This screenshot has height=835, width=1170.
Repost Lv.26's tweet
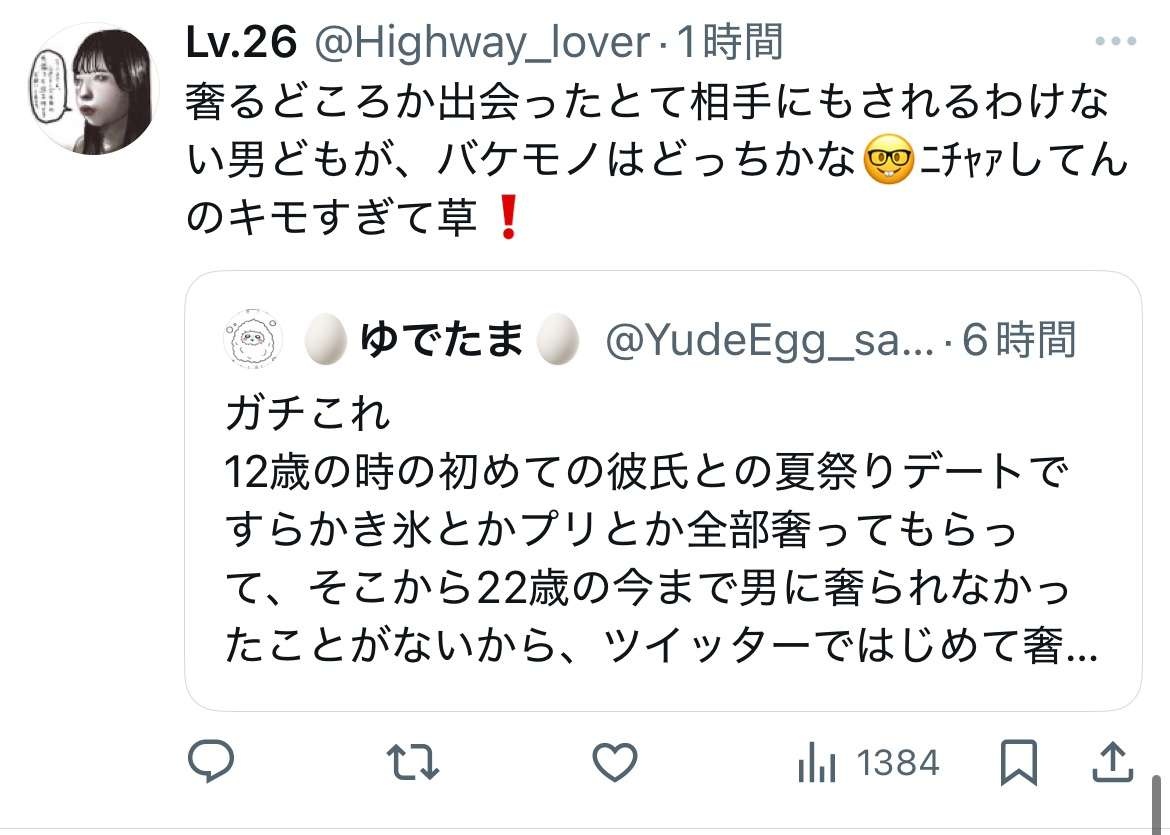[413, 764]
